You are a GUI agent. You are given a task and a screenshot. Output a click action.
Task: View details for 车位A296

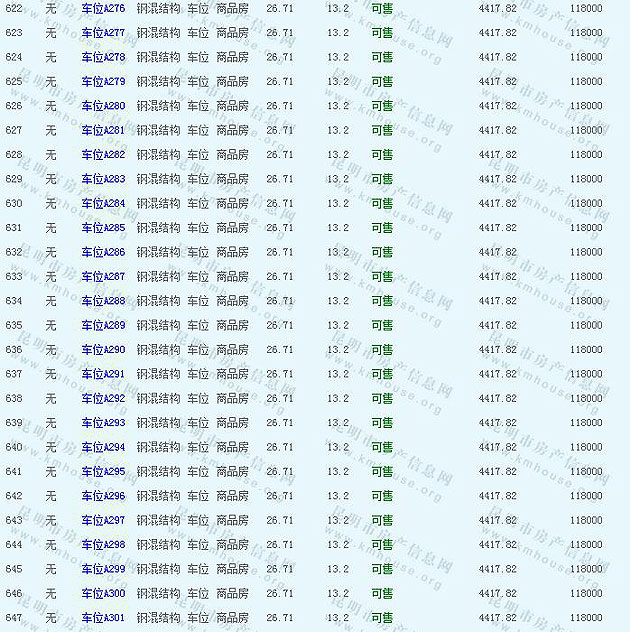[103, 496]
